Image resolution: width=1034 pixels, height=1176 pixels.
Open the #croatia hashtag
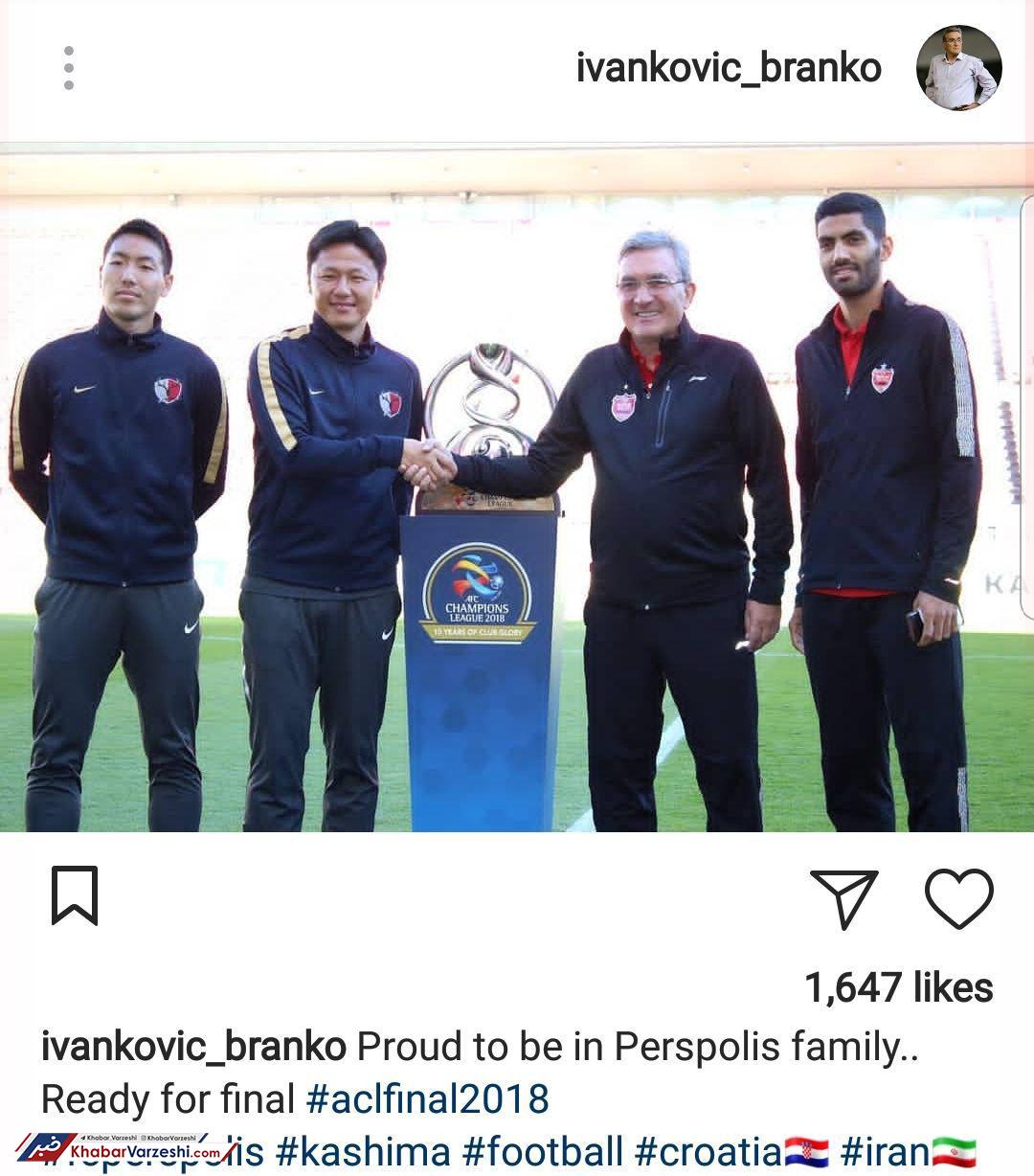point(708,1150)
